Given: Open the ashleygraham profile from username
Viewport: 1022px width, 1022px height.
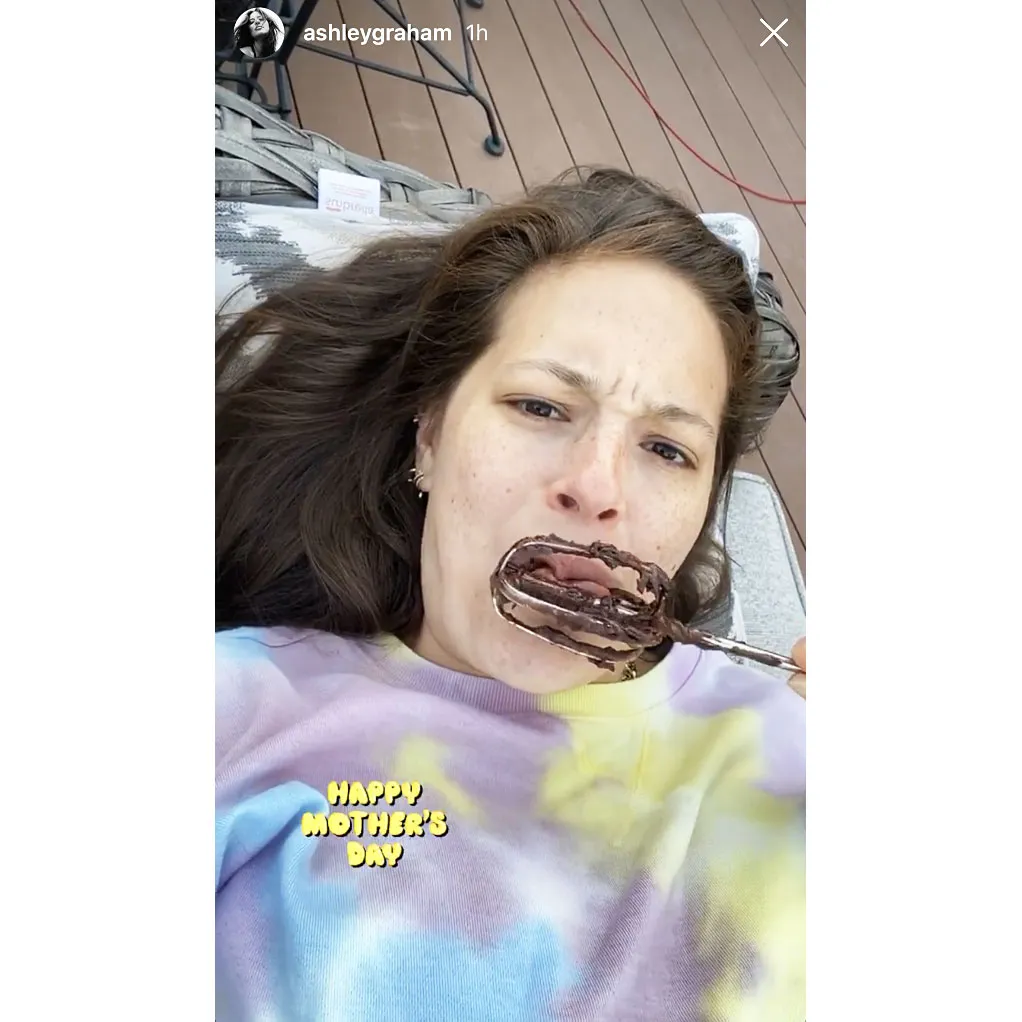Looking at the screenshot, I should click(x=377, y=33).
